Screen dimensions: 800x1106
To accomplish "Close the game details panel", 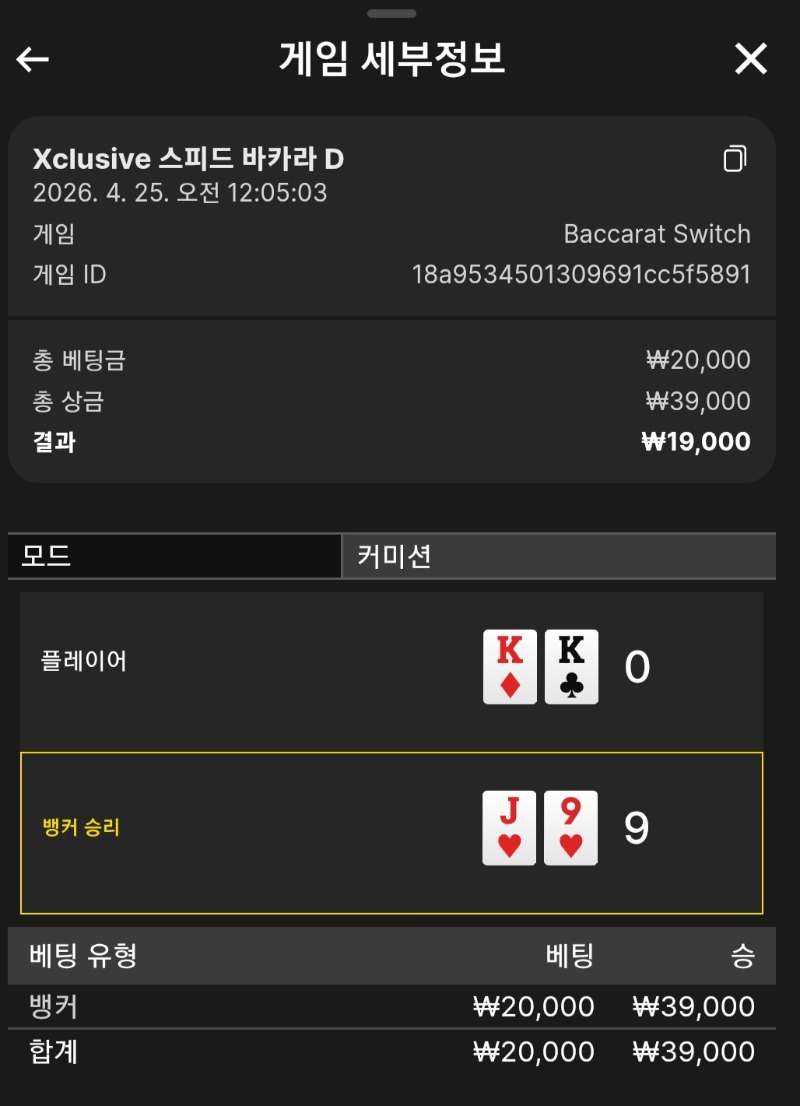I will coord(750,60).
